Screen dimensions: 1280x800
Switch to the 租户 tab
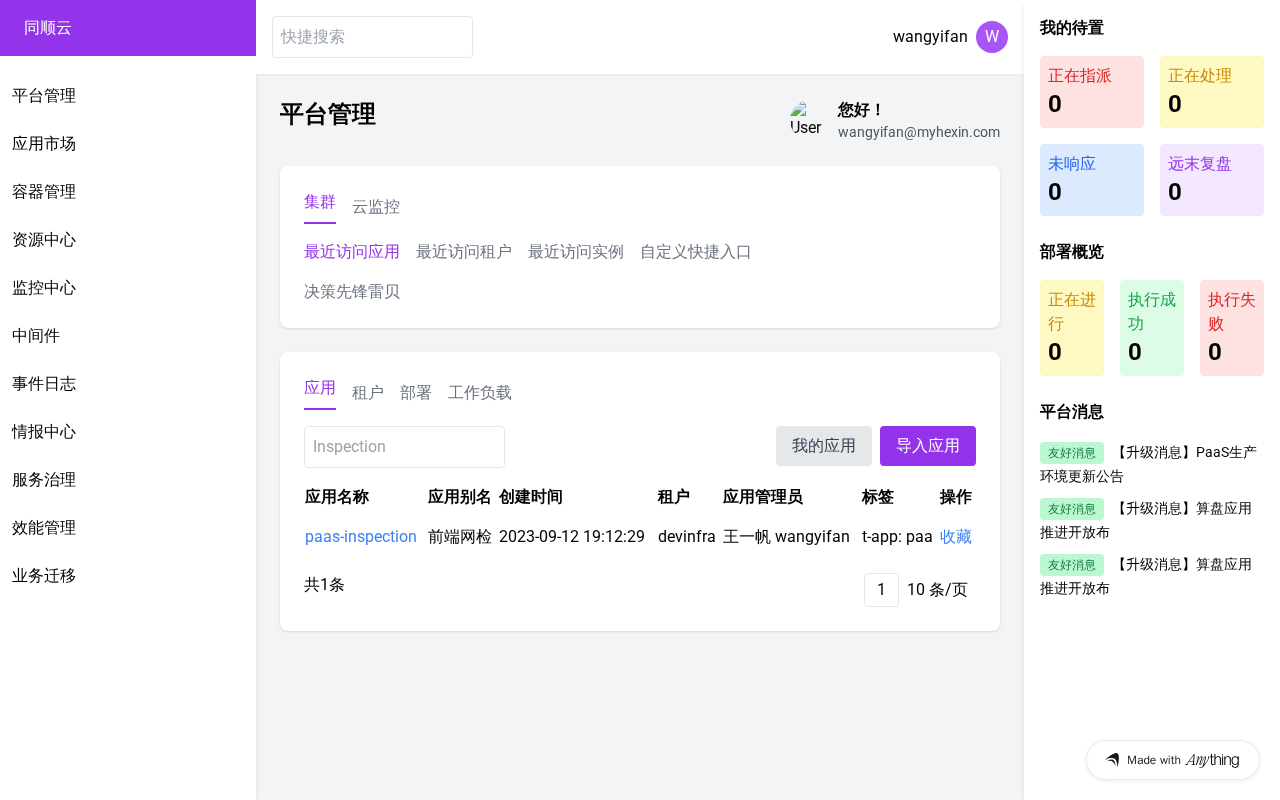[x=368, y=393]
